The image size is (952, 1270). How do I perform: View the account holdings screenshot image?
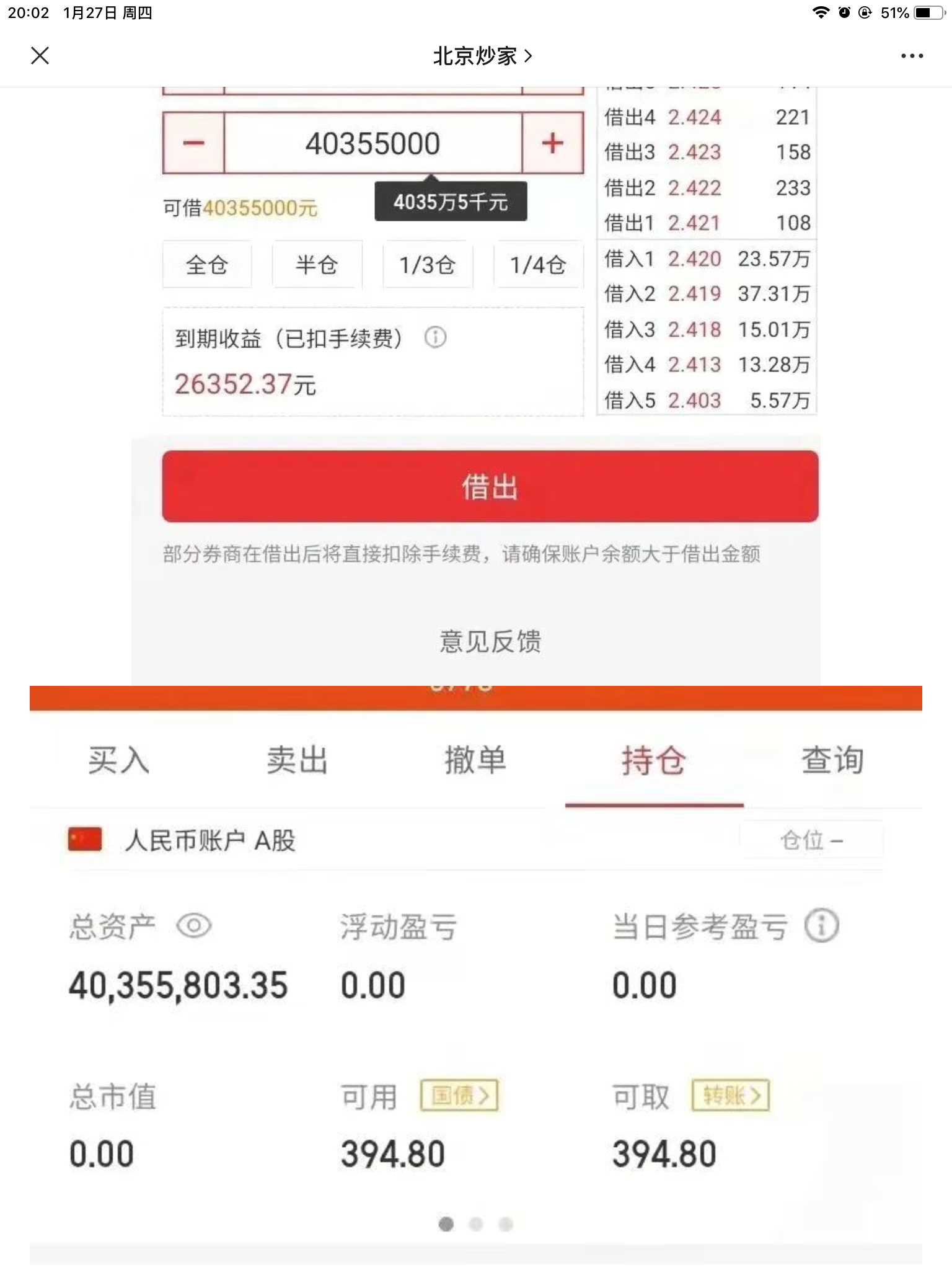[476, 974]
